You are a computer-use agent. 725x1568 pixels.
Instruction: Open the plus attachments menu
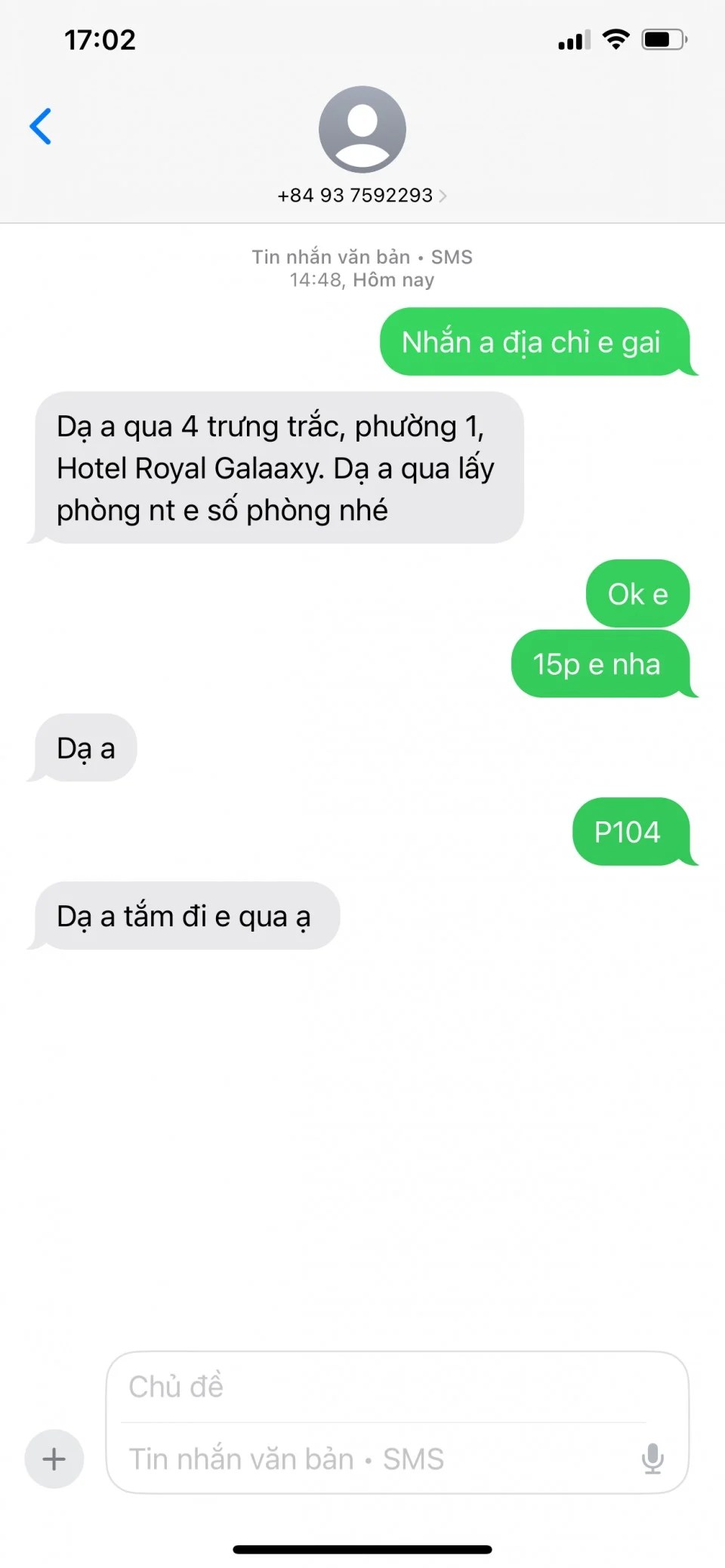point(54,1459)
